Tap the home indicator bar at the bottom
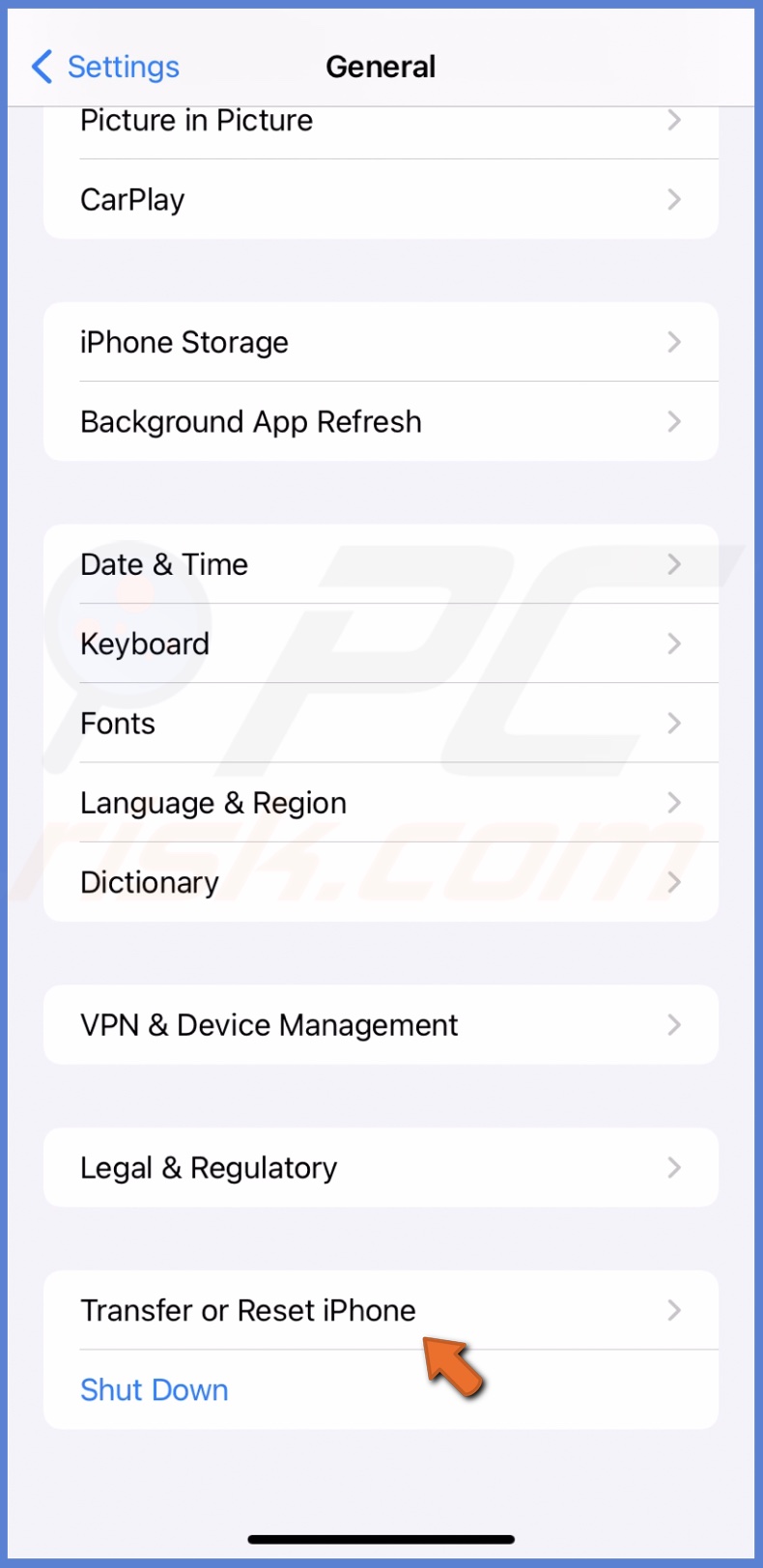This screenshot has height=1568, width=763. [381, 1540]
